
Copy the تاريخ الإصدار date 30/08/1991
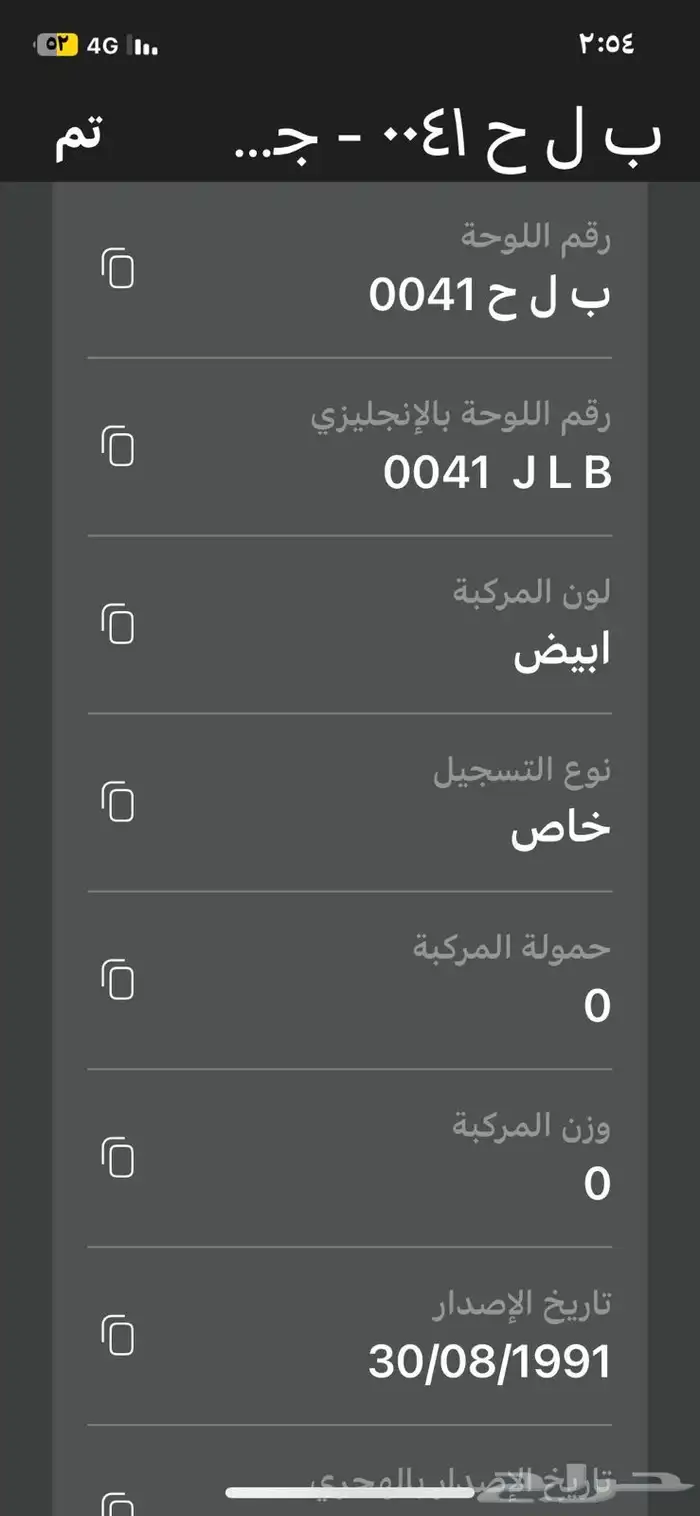coord(117,1335)
